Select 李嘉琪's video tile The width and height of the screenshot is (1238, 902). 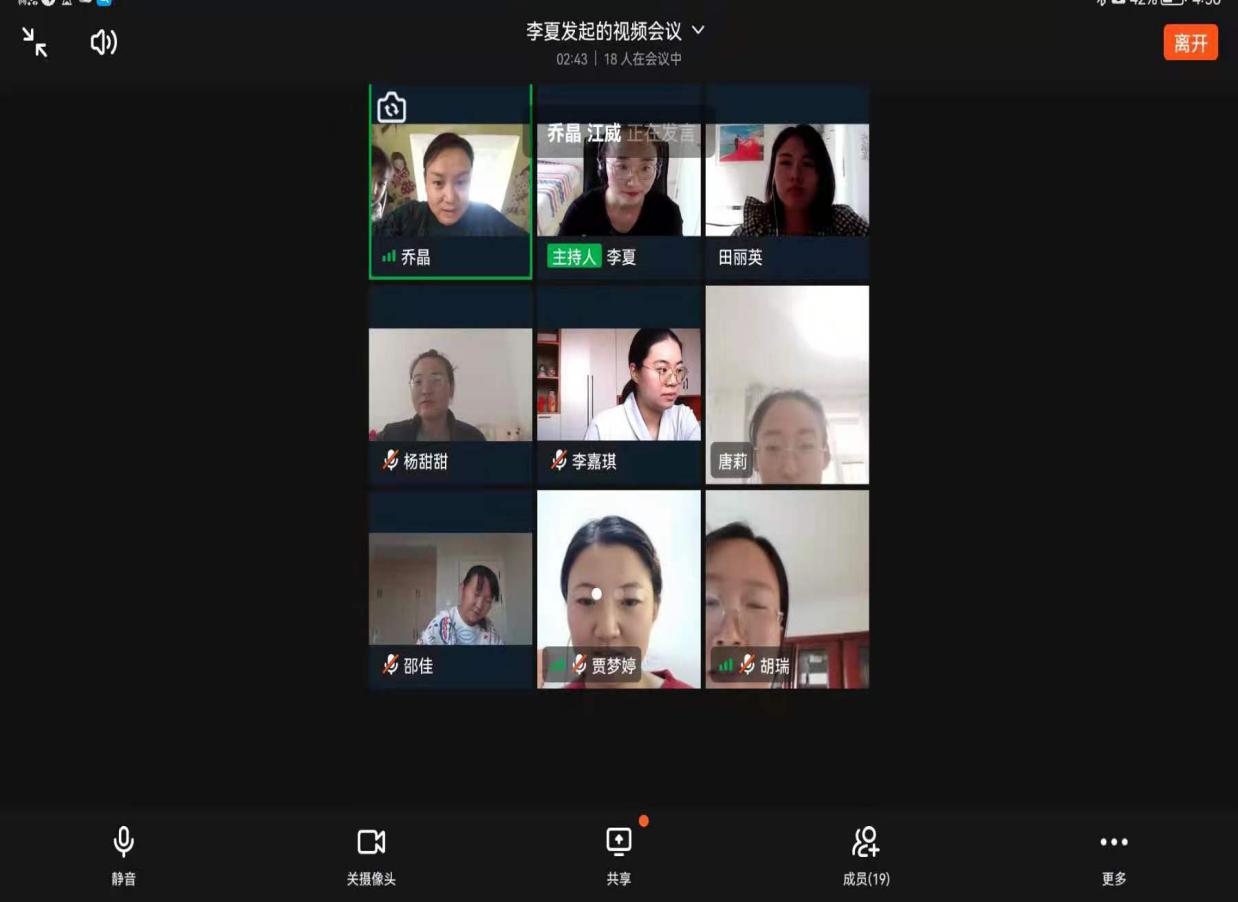(x=618, y=388)
